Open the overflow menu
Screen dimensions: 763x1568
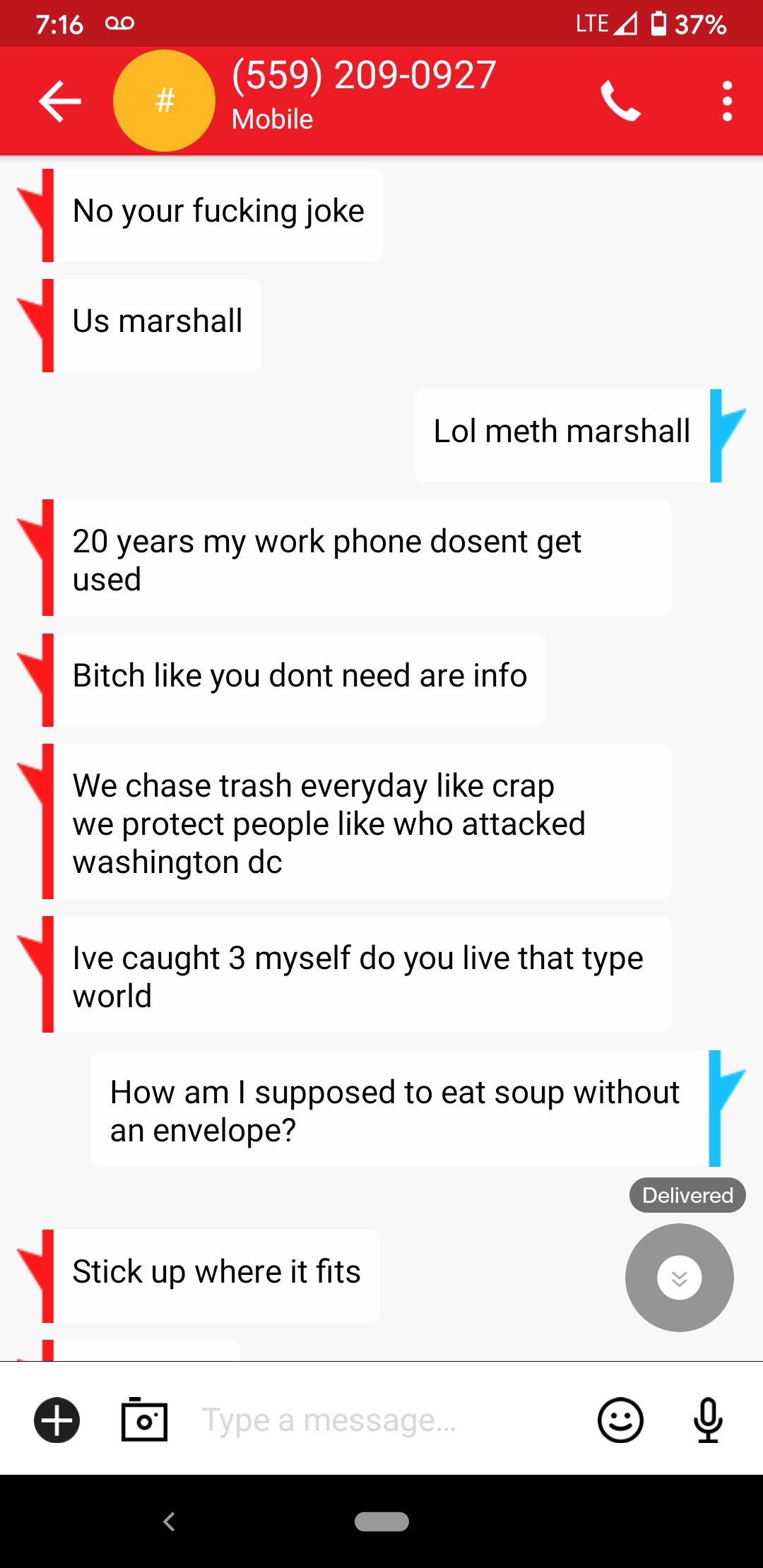click(727, 101)
